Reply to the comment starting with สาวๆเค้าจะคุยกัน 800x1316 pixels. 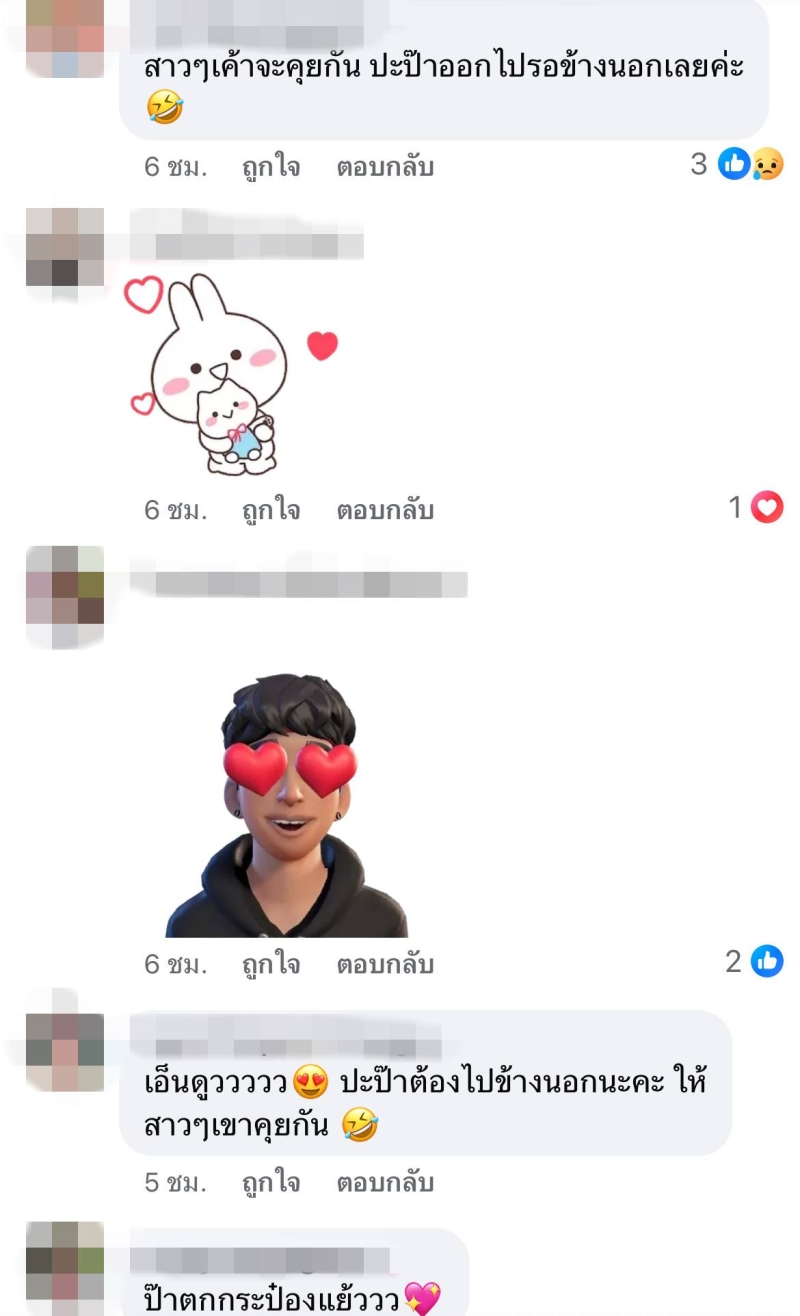coord(384,166)
